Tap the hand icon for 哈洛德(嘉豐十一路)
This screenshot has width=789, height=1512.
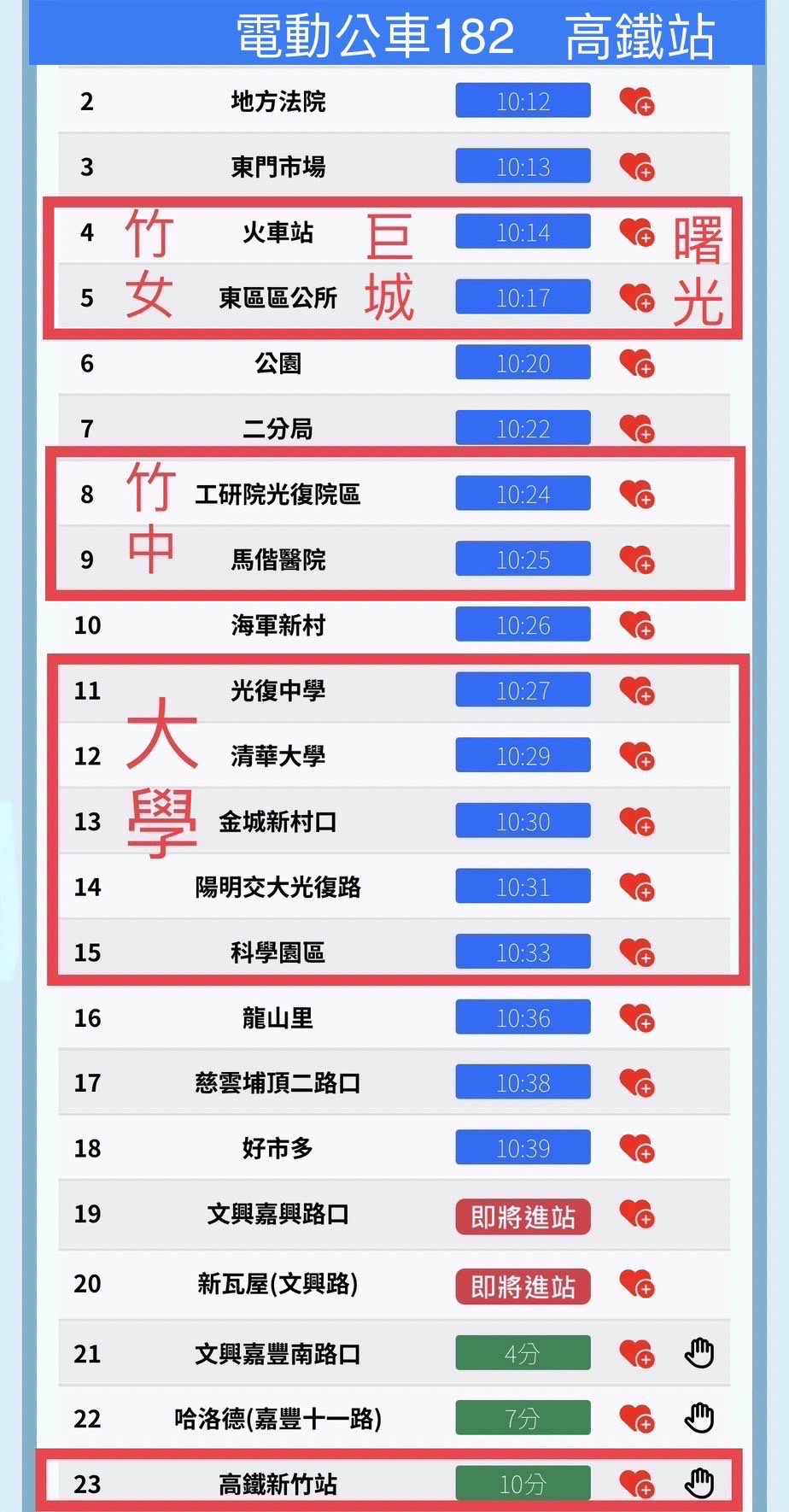point(699,1418)
